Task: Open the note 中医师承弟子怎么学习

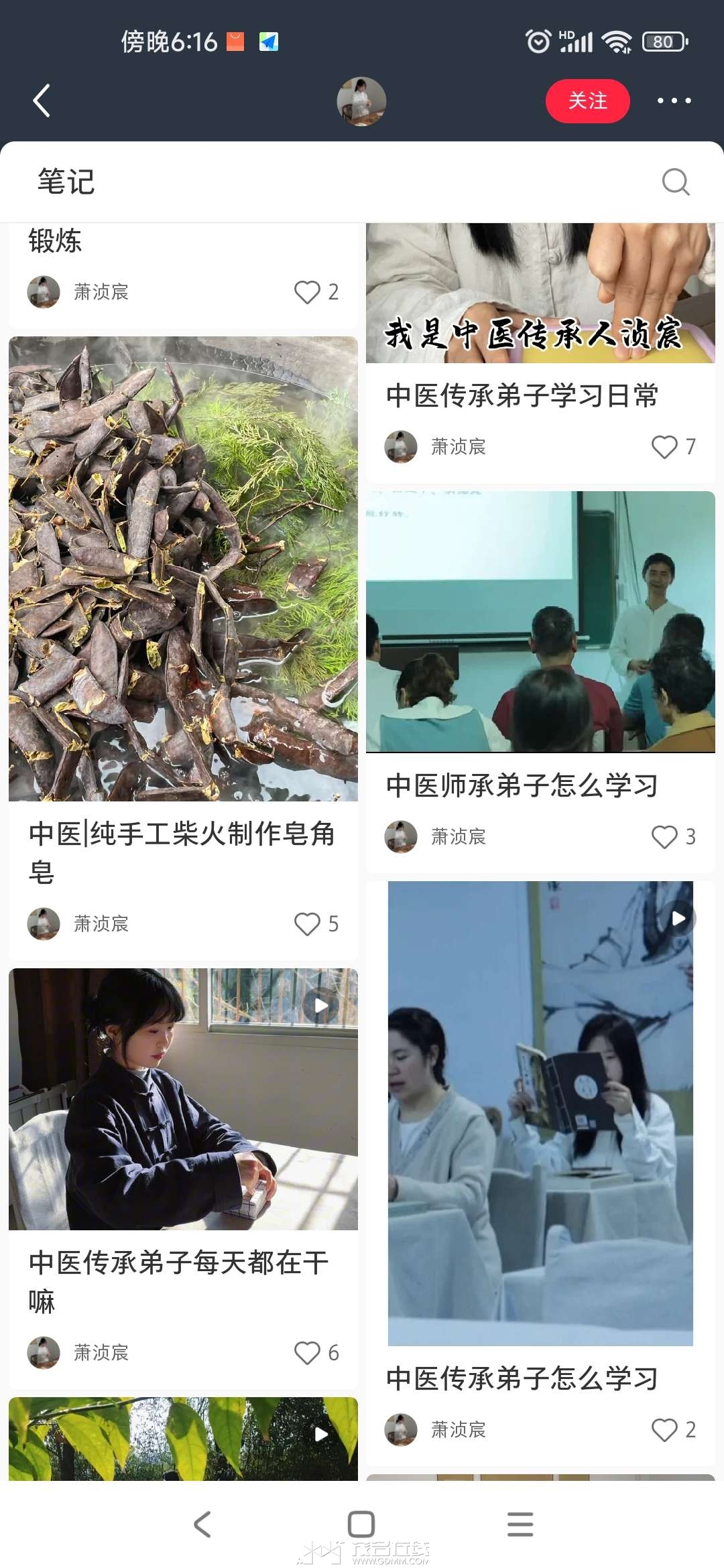Action: tap(540, 622)
